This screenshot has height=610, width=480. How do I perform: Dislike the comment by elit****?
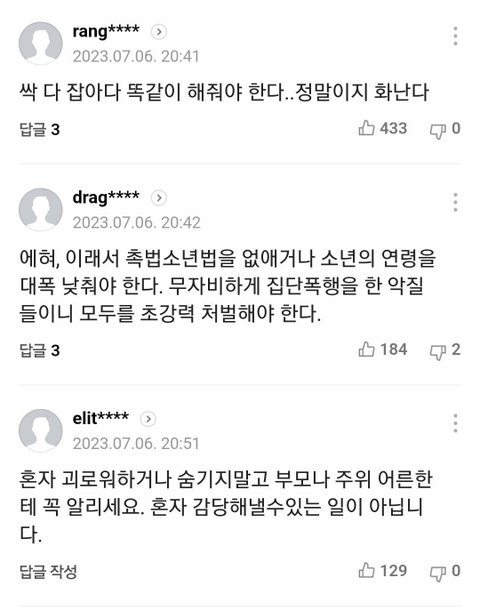445,571
